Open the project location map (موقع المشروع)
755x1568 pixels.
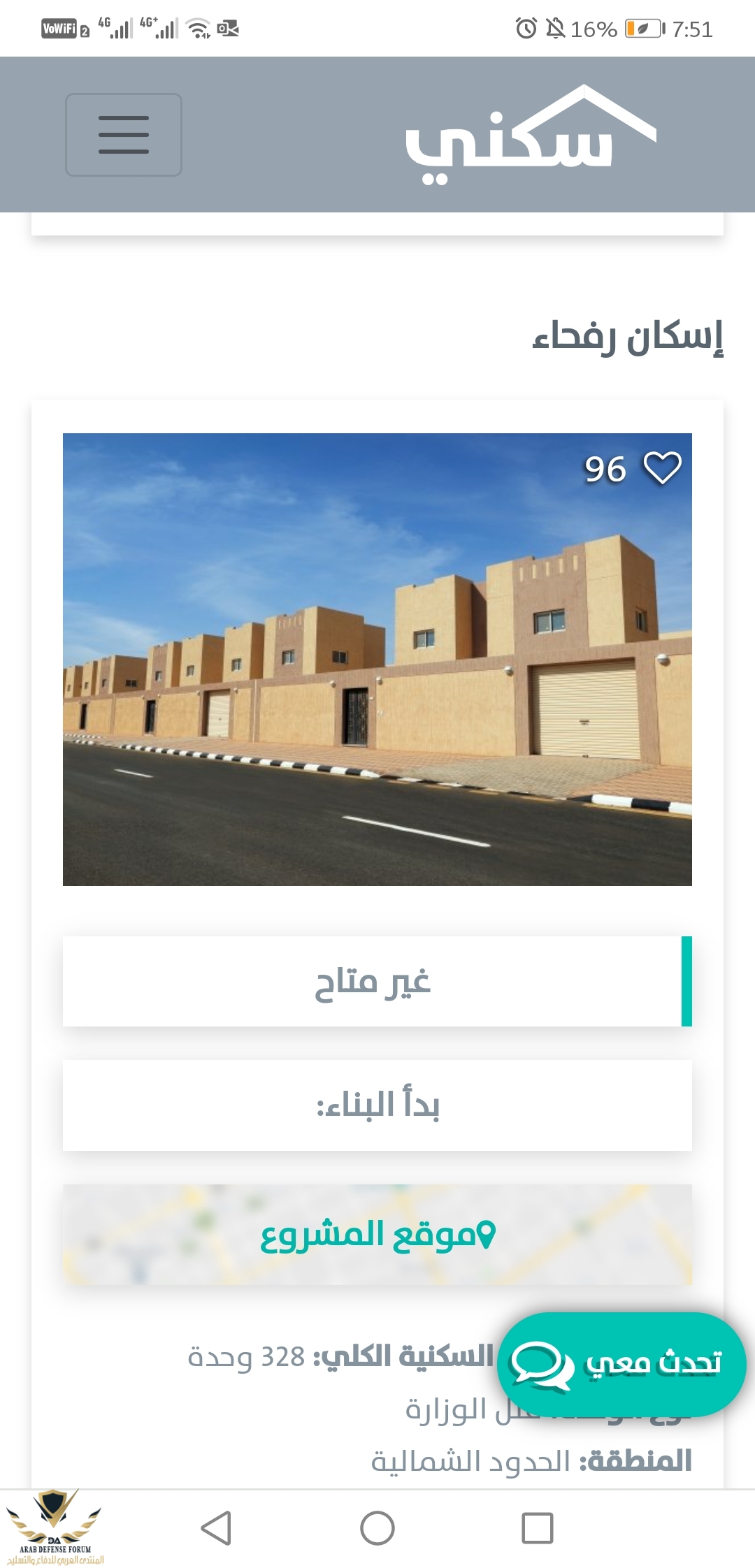(377, 1235)
